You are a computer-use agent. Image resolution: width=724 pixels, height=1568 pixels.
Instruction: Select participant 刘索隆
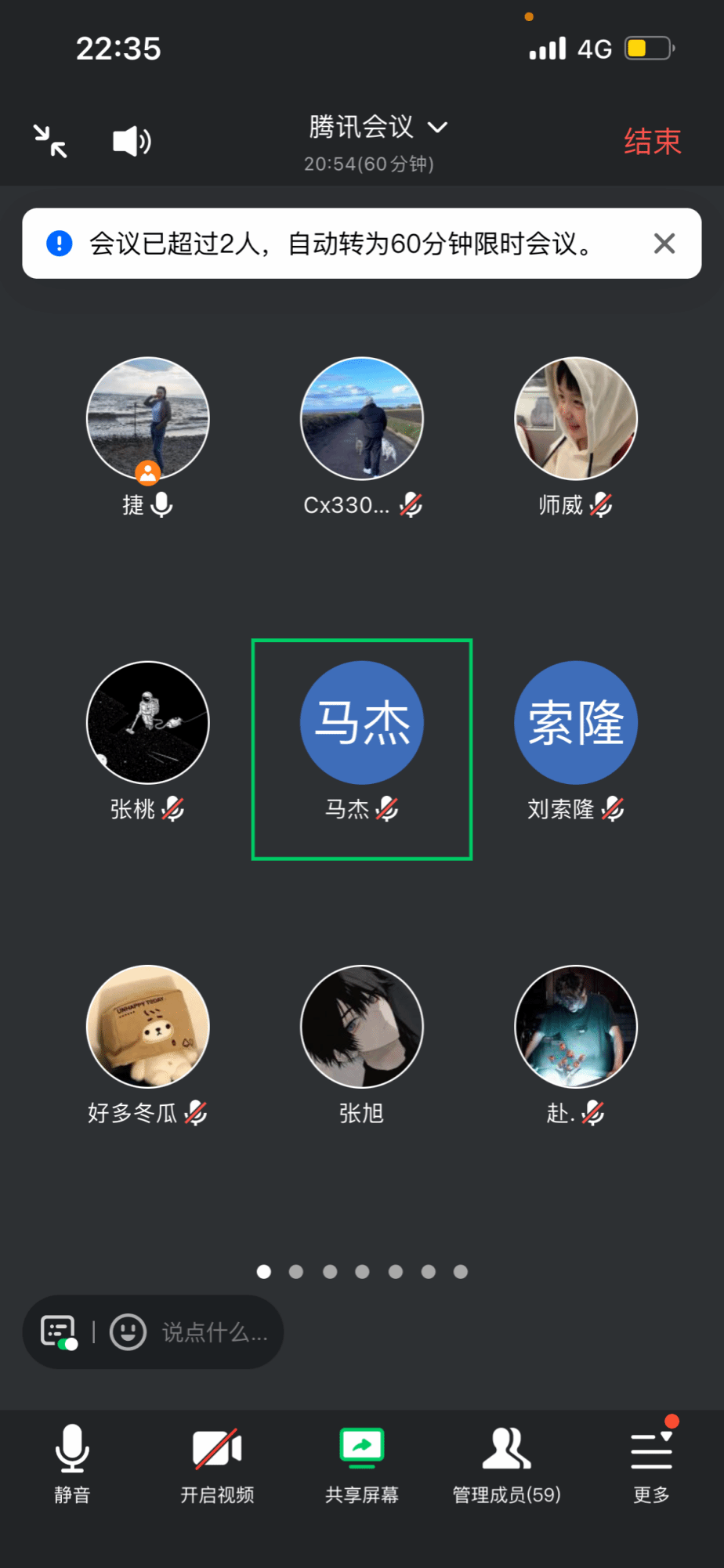pyautogui.click(x=576, y=722)
